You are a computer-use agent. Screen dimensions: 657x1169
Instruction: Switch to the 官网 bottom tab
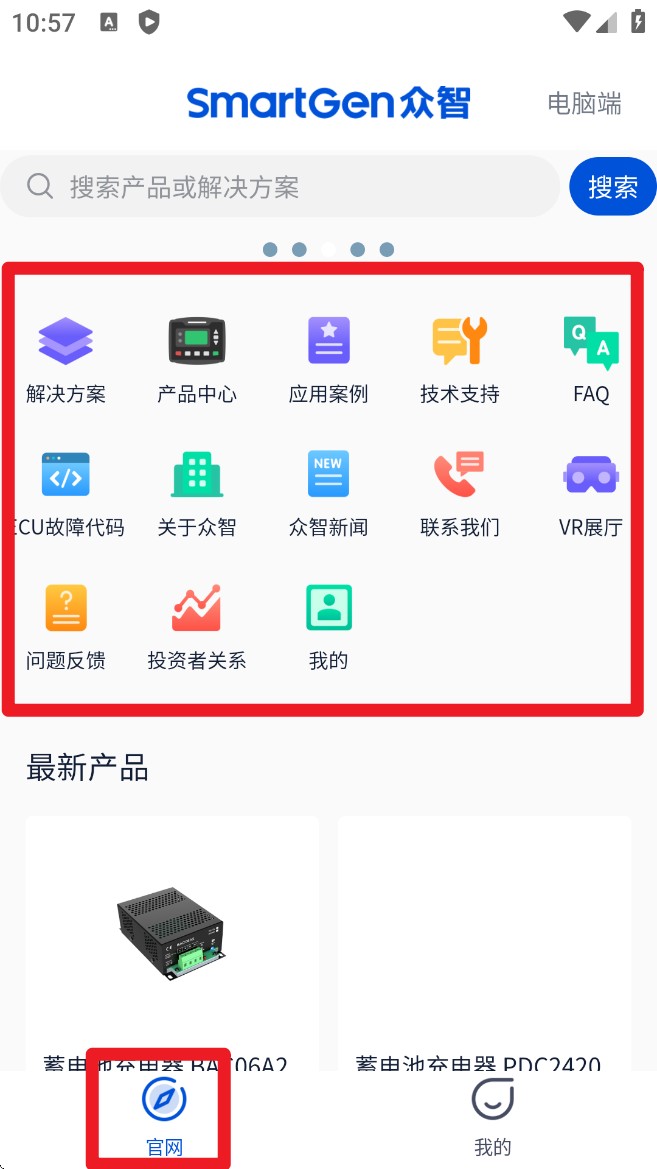164,1116
